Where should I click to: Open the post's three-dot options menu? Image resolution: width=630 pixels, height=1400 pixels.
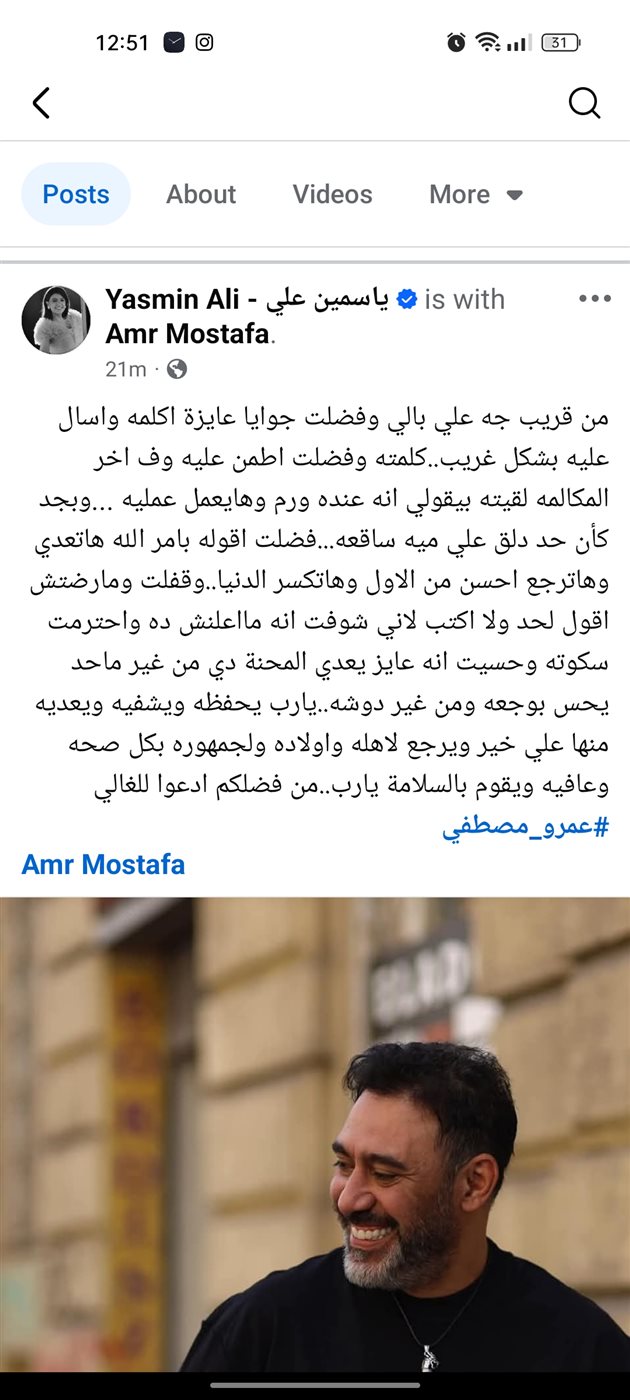594,299
